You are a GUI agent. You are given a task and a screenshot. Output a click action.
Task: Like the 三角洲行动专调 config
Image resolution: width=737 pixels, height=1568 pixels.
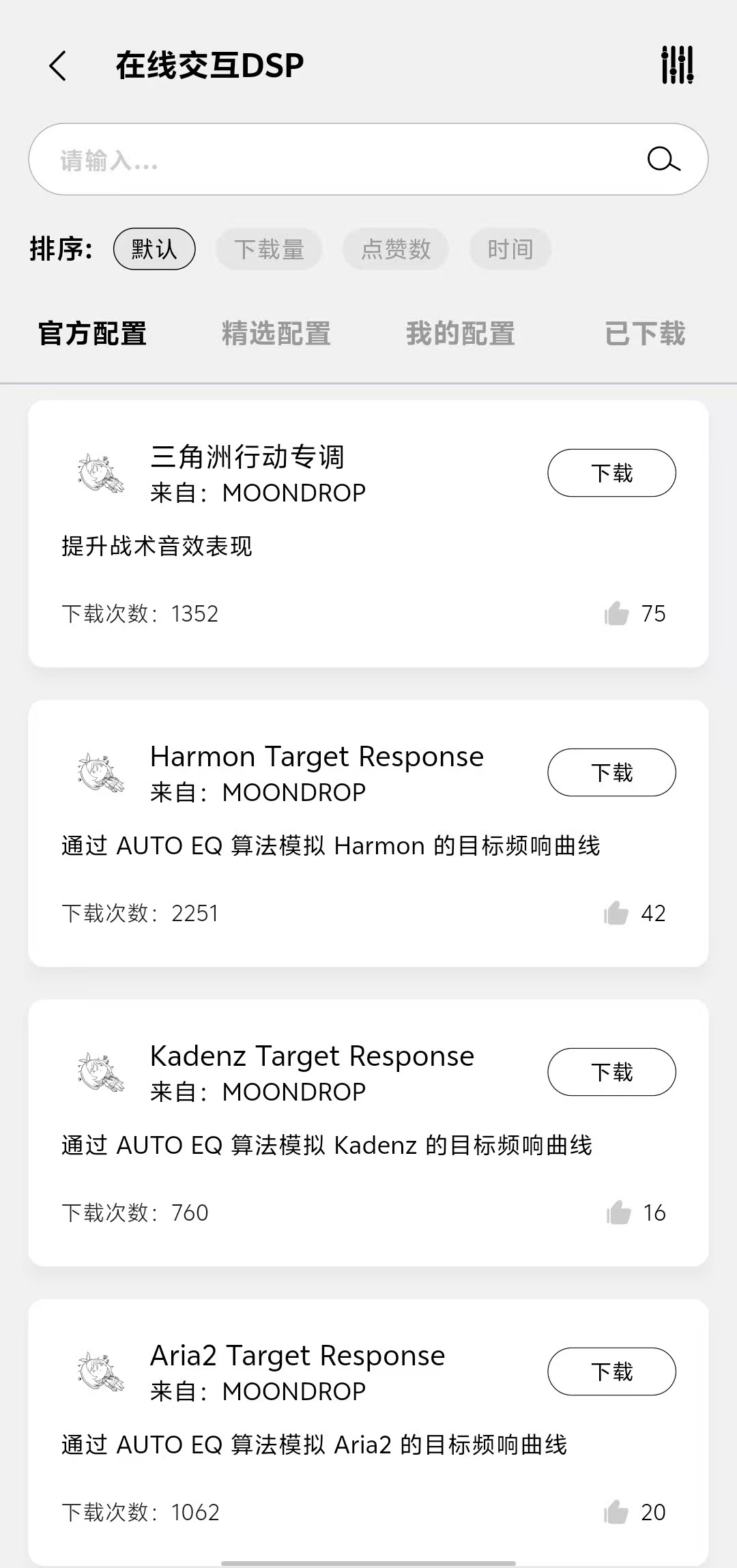point(617,613)
